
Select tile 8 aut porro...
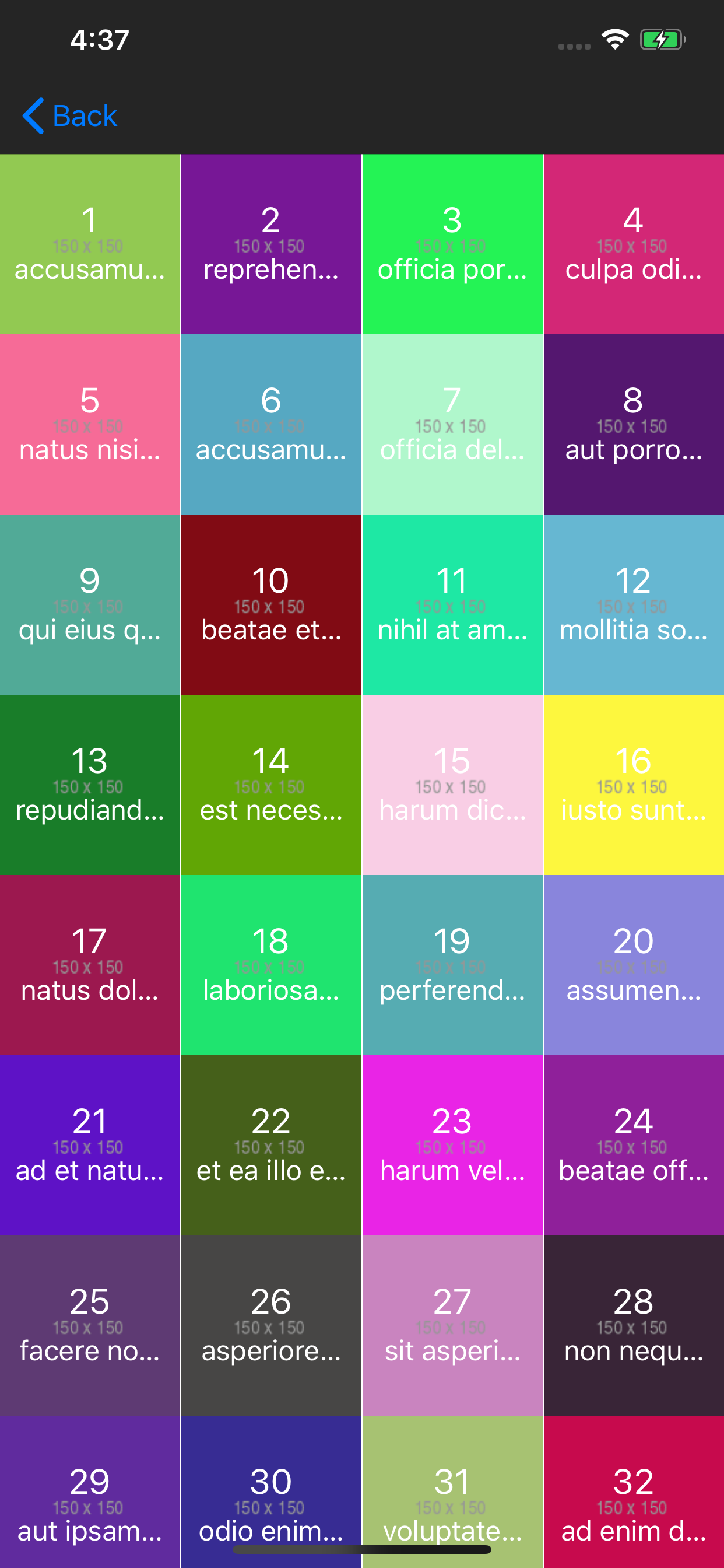(634, 424)
